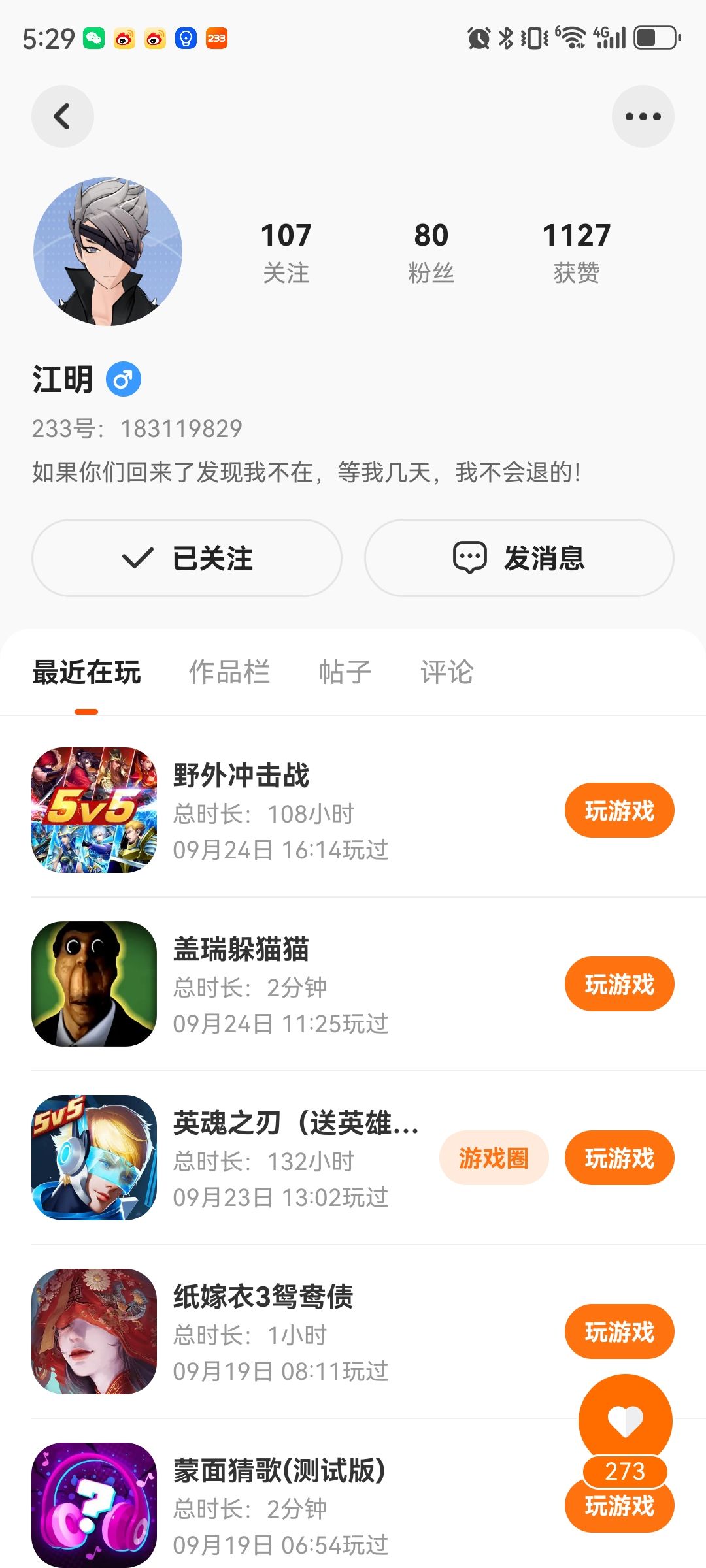Open the 蒙面猜歌(测试版) game entry
This screenshot has width=706, height=1568.
[279, 1471]
